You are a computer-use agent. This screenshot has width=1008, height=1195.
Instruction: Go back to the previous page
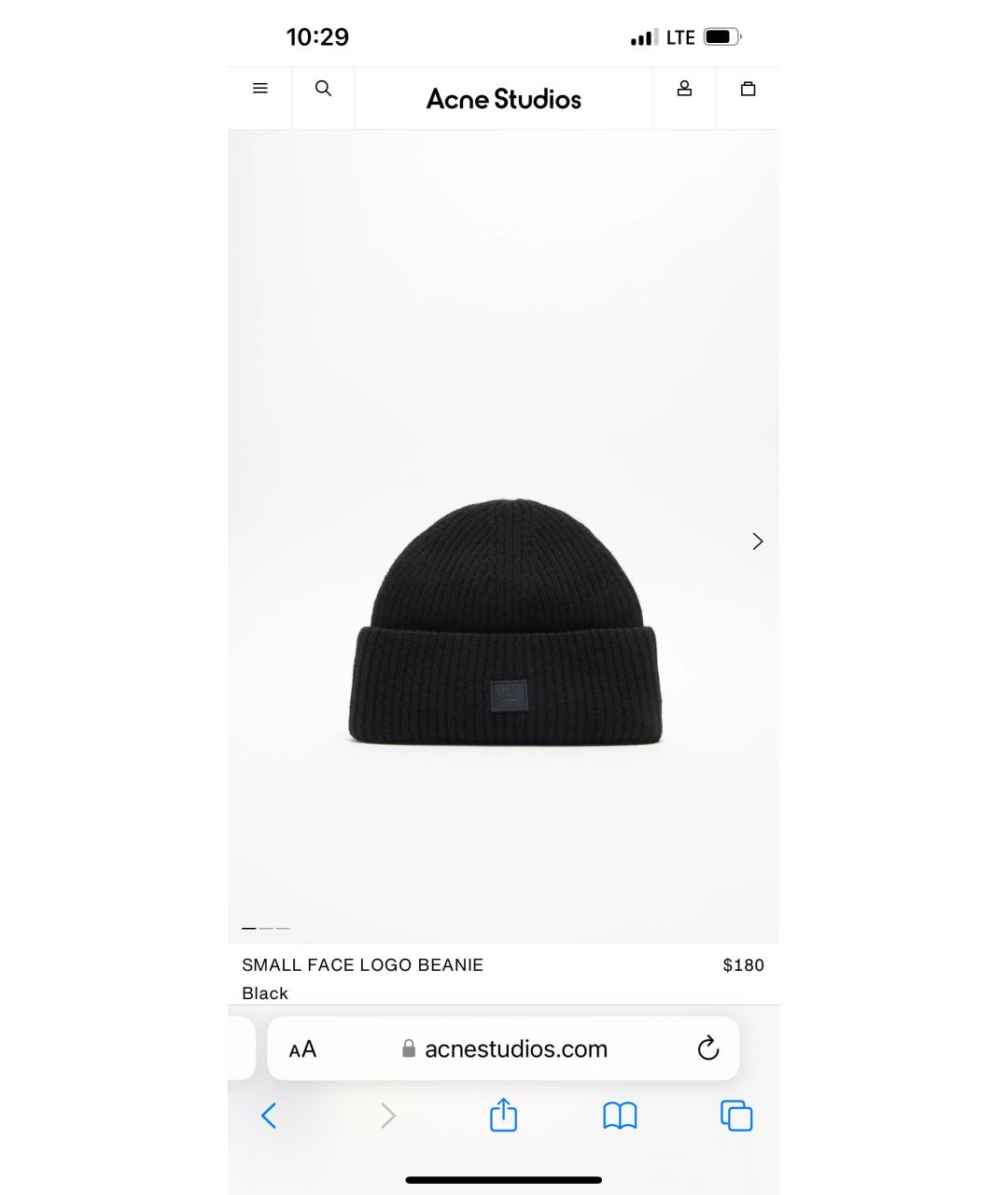(269, 1116)
